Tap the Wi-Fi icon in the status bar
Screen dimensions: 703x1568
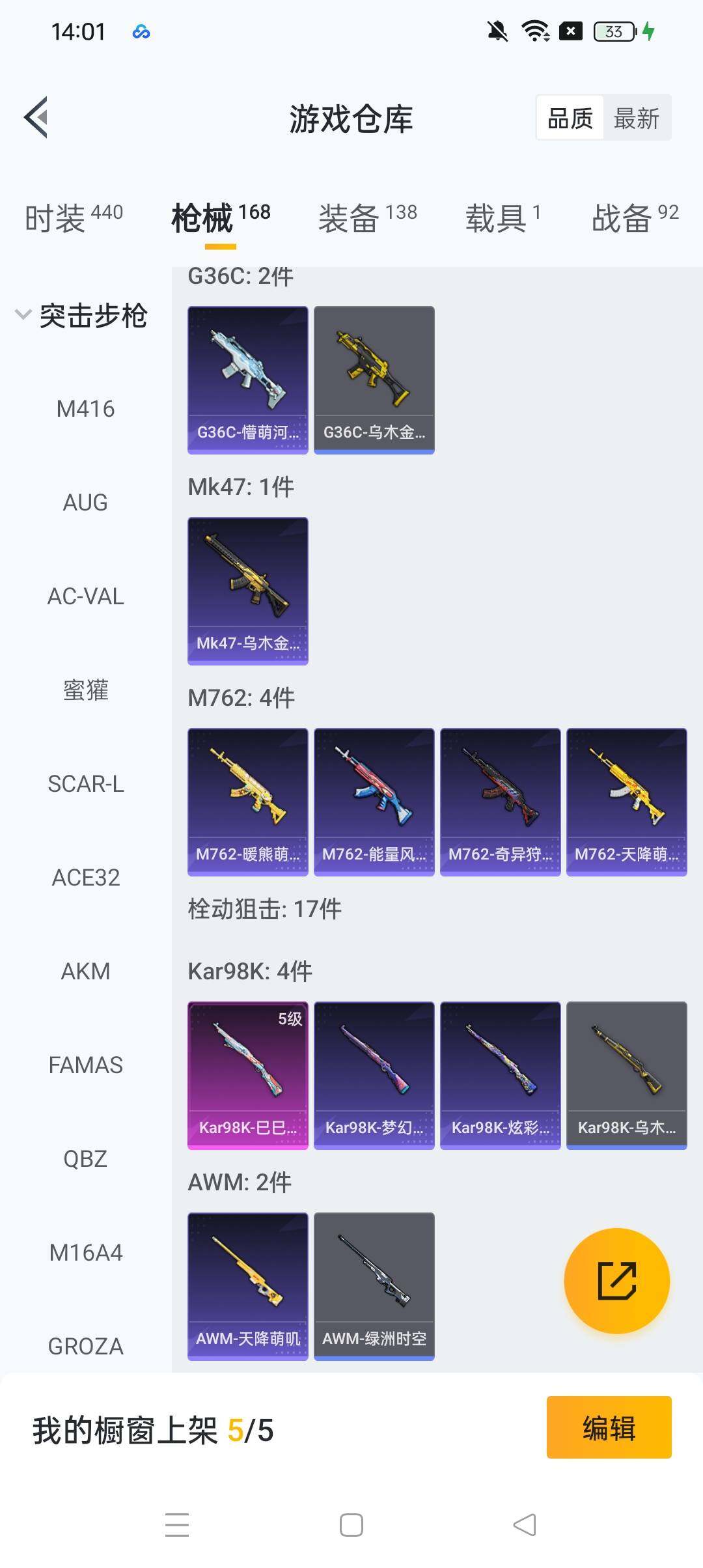pos(535,32)
